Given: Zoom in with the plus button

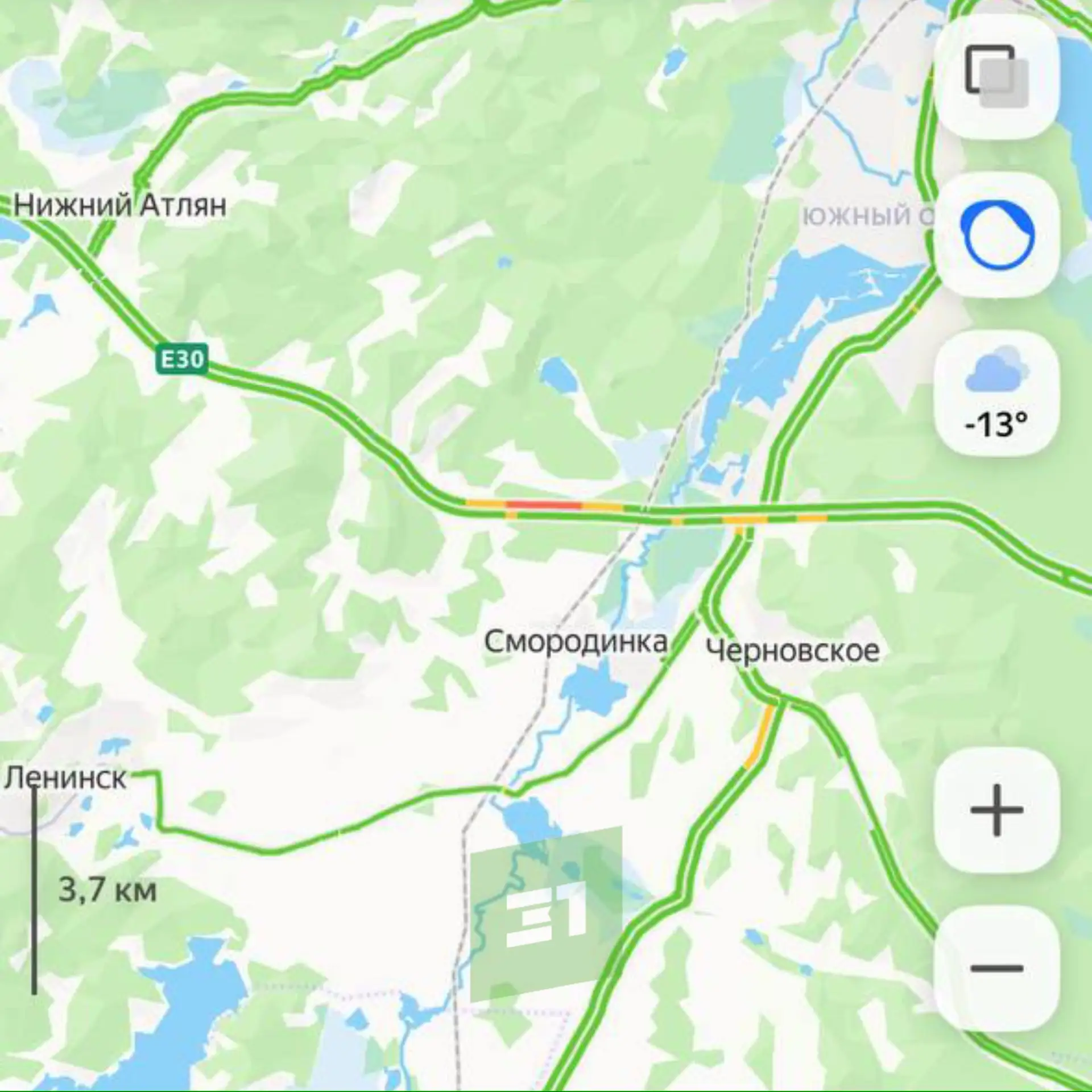Looking at the screenshot, I should pos(996,810).
